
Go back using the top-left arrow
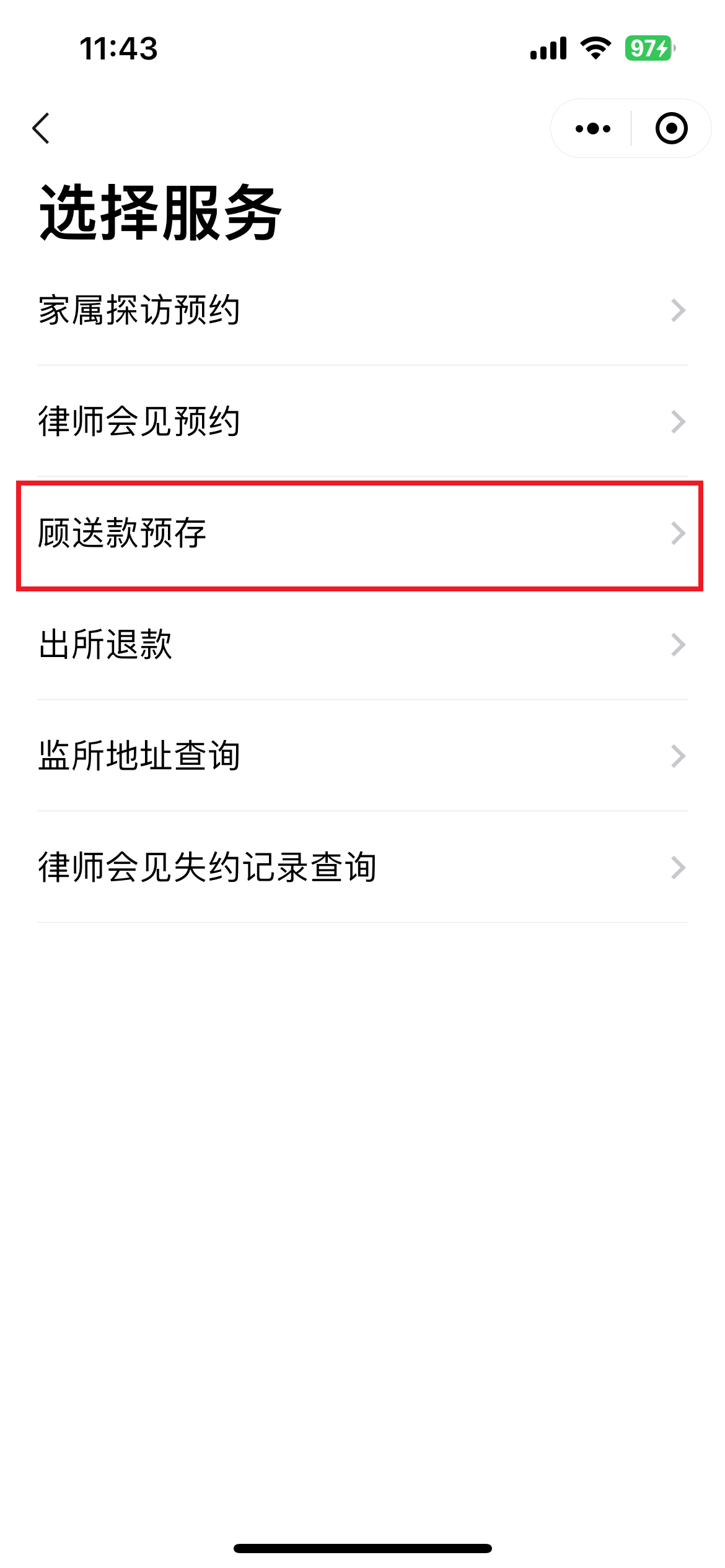41,128
